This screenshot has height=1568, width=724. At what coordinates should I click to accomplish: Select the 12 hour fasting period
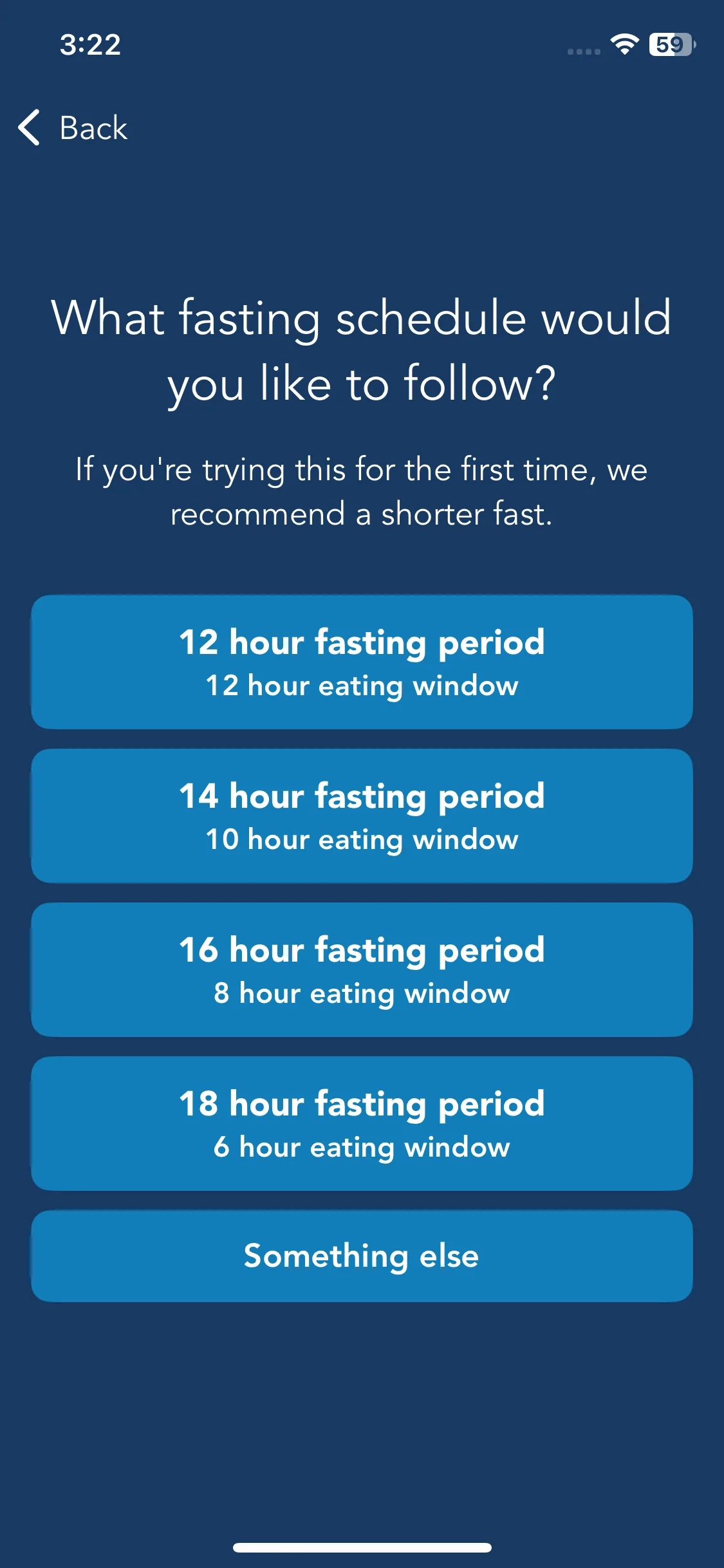point(362,662)
